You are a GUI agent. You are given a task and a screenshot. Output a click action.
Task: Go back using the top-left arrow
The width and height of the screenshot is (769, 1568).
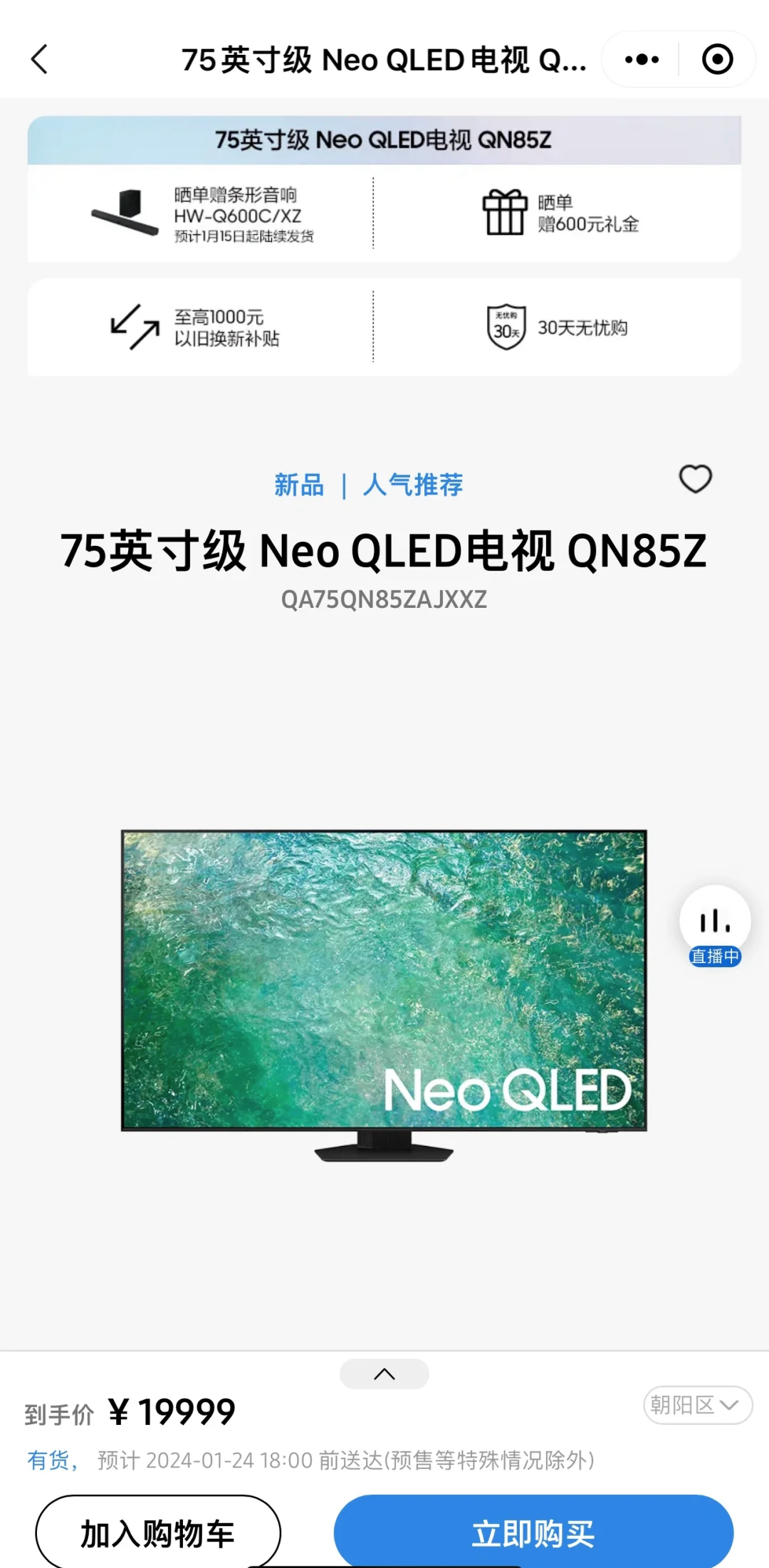[40, 59]
